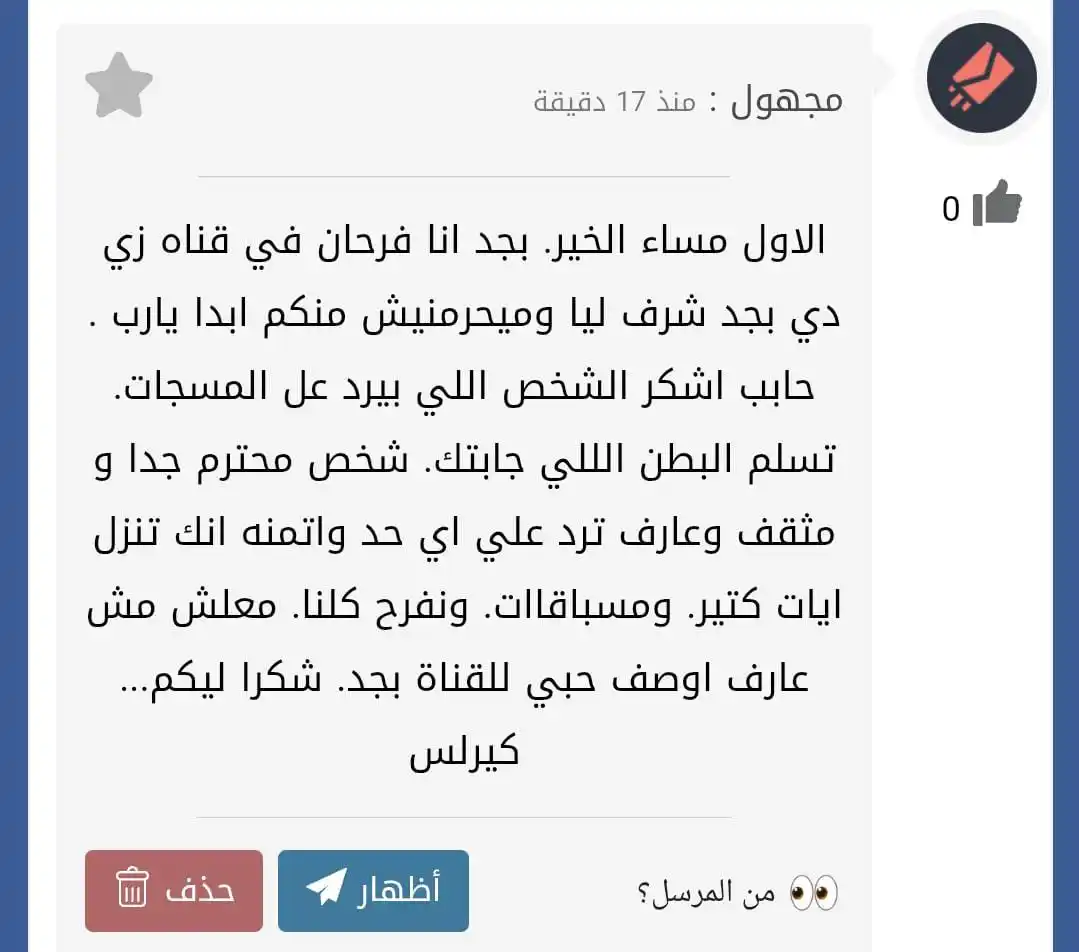Delete the message with حذف button
Image resolution: width=1079 pixels, height=952 pixels.
pos(174,890)
